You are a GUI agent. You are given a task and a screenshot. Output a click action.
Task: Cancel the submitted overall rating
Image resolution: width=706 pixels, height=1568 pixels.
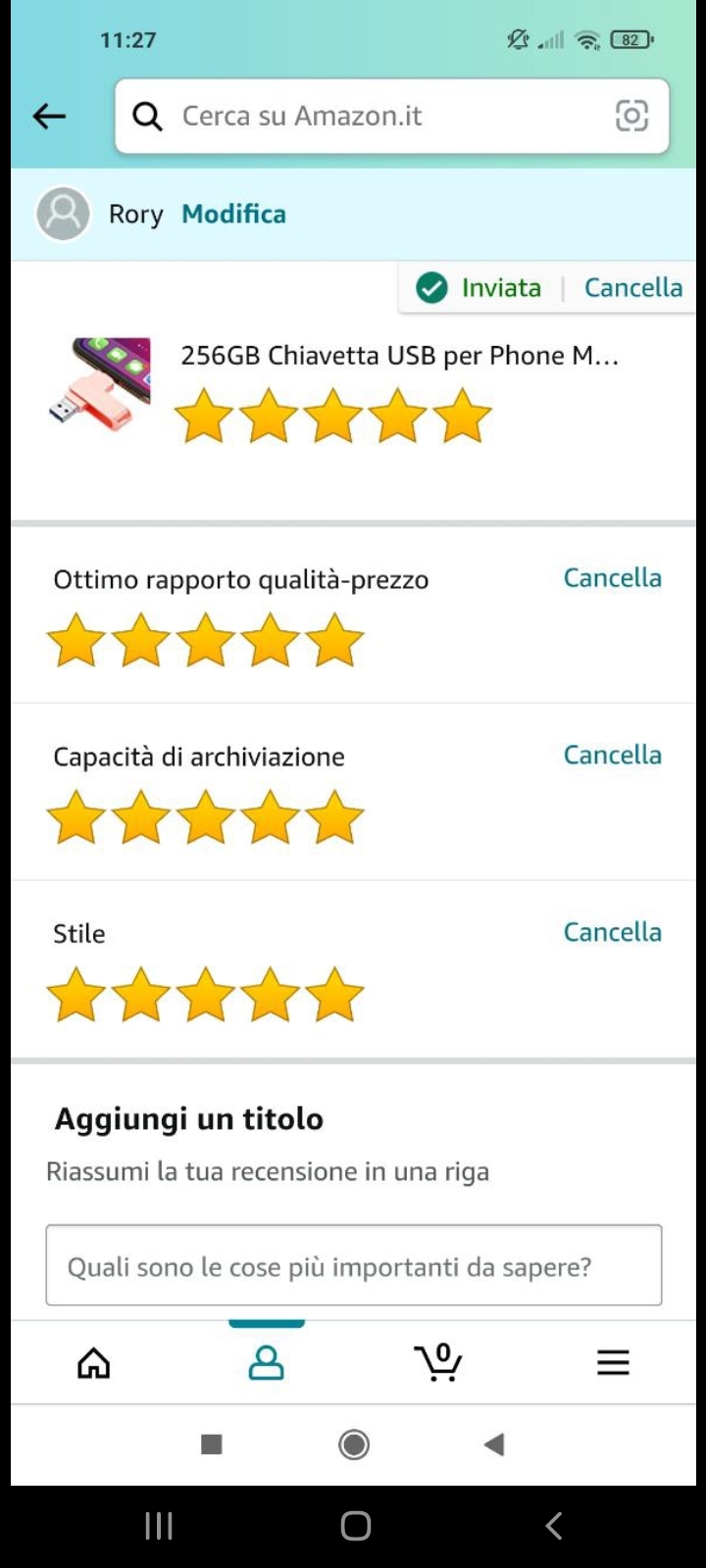click(x=632, y=287)
